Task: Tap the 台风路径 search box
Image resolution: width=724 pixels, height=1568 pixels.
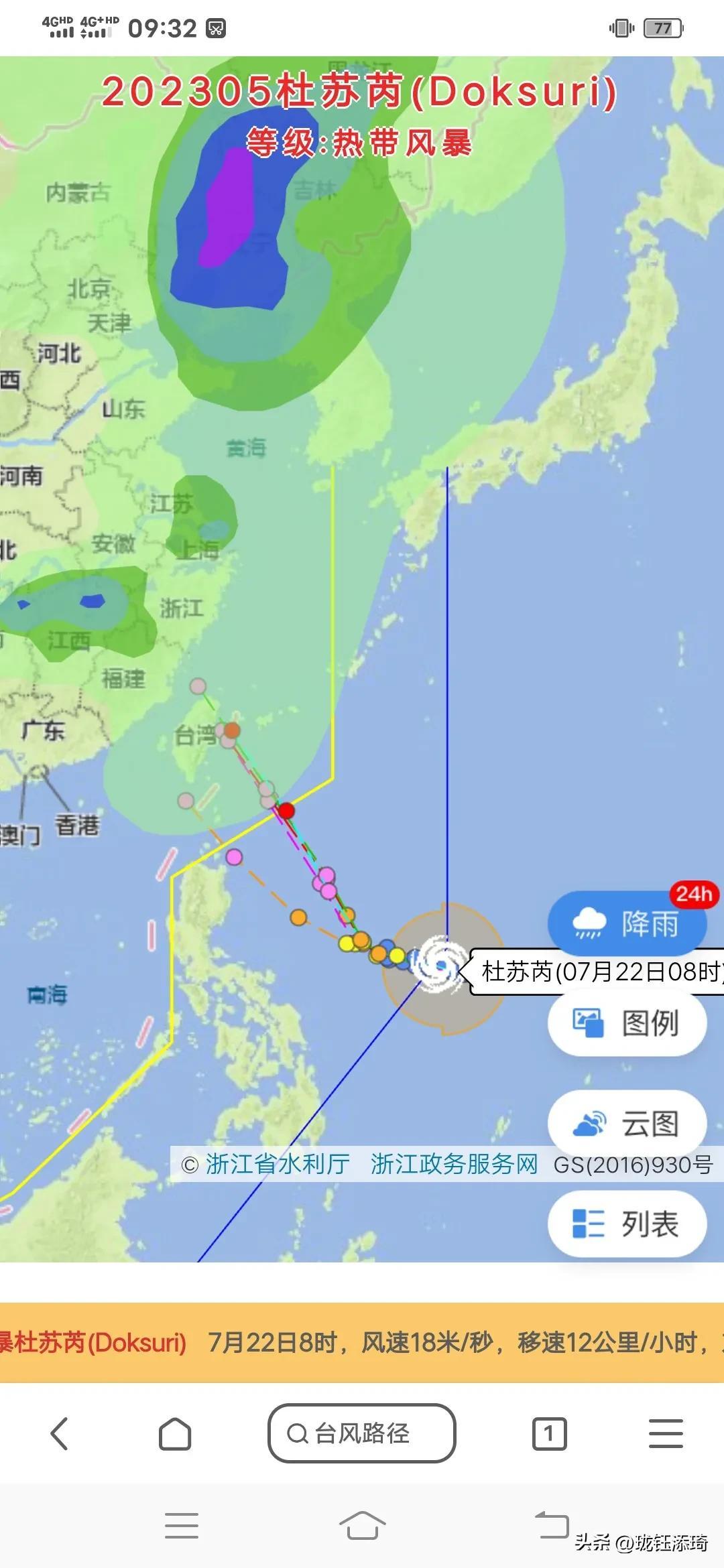Action: tap(362, 1433)
